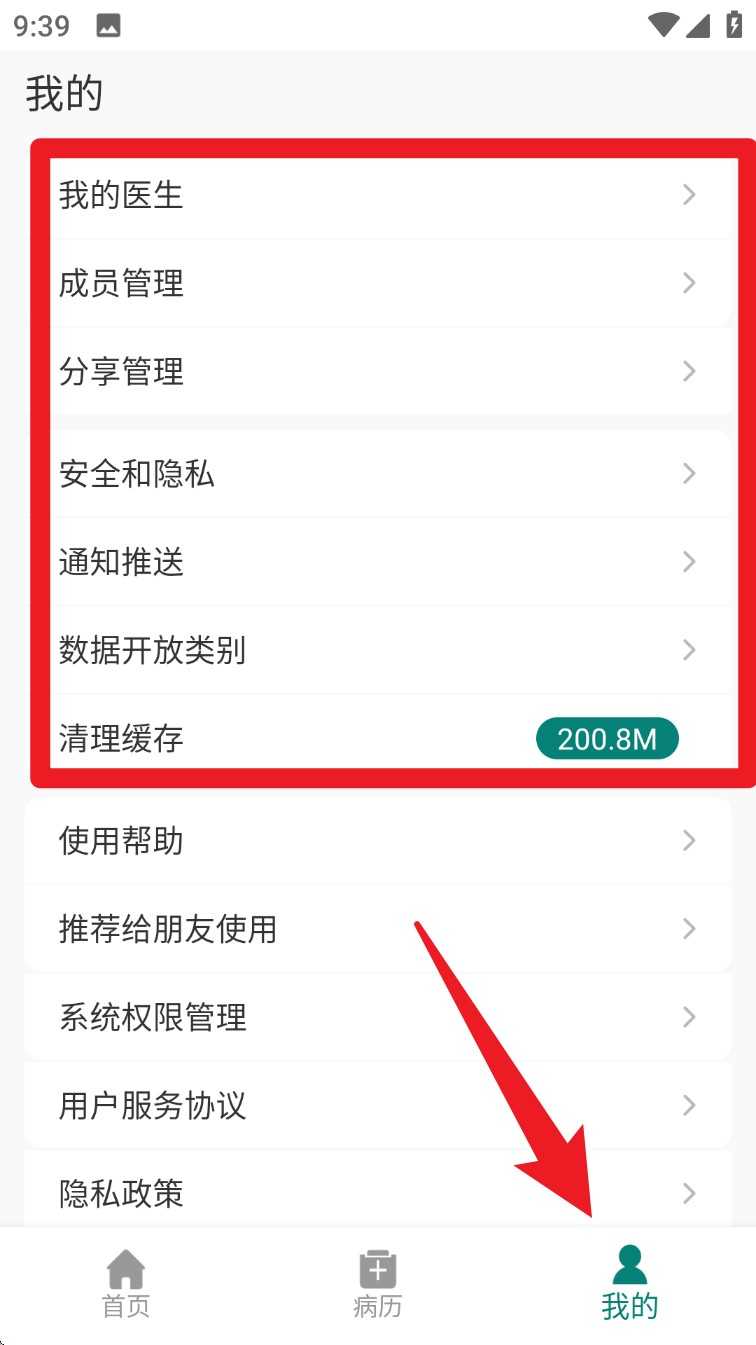
Task: View 数据开放类别
Action: [x=378, y=650]
